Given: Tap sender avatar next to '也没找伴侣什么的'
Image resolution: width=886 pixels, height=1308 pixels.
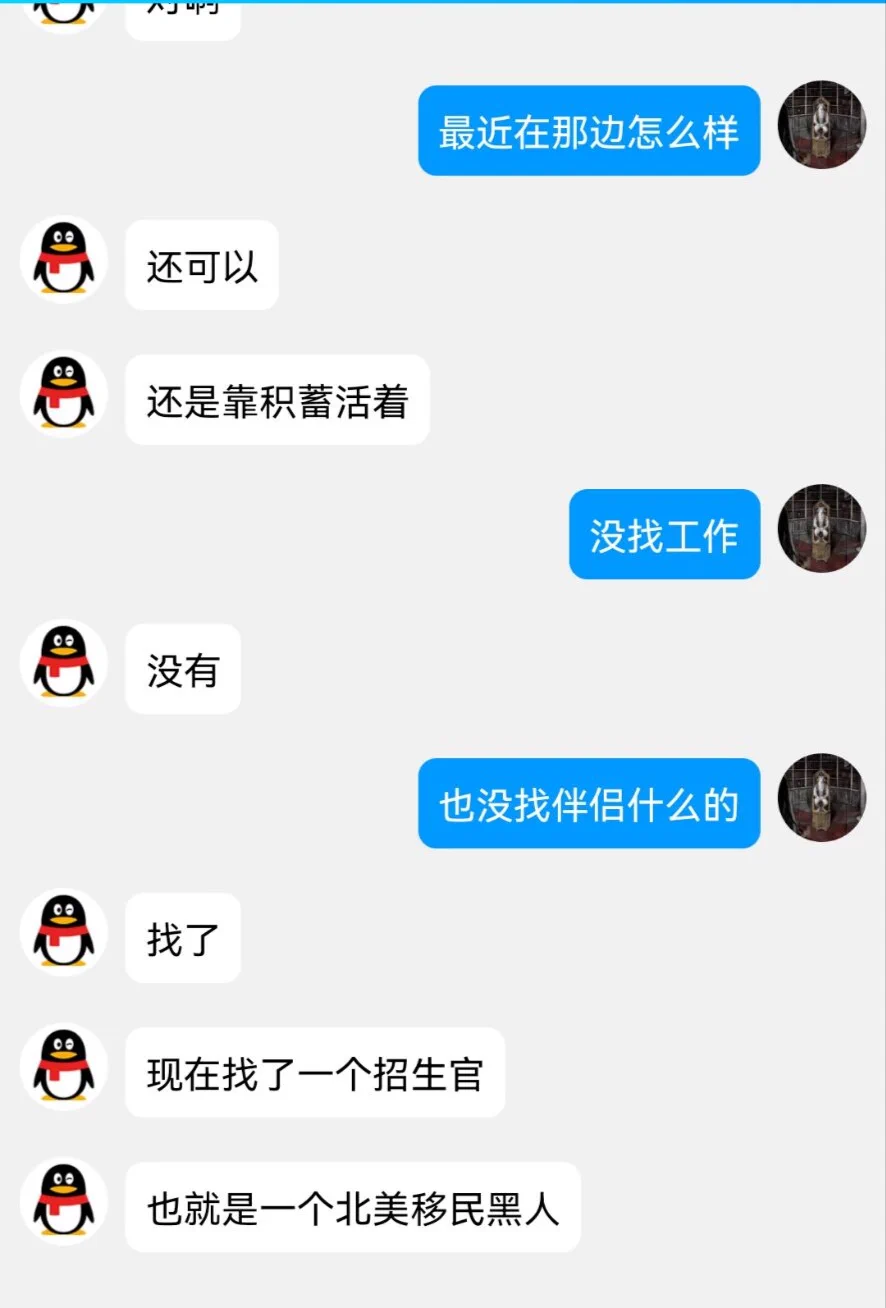Looking at the screenshot, I should [x=821, y=798].
